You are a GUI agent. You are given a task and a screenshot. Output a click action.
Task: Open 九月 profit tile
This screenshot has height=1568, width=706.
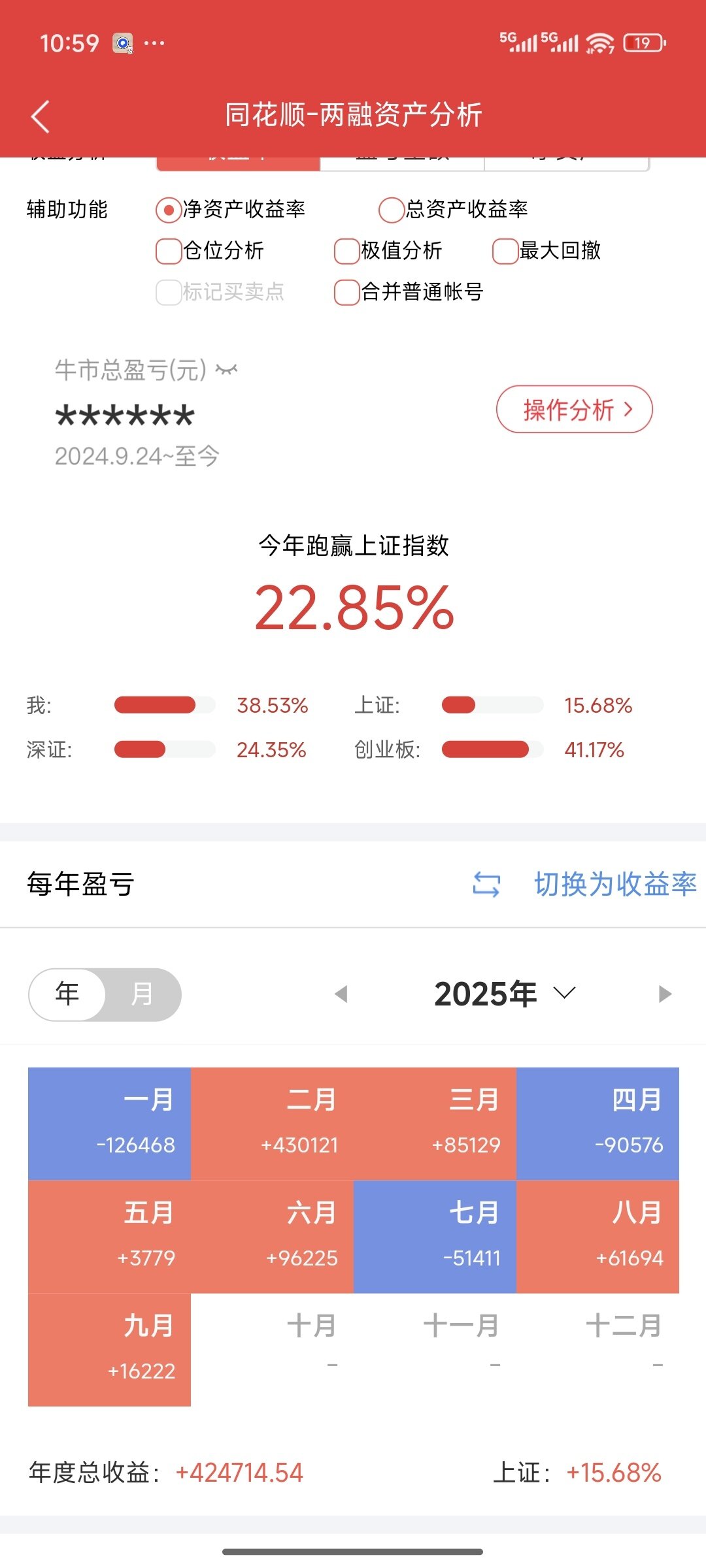[109, 1350]
